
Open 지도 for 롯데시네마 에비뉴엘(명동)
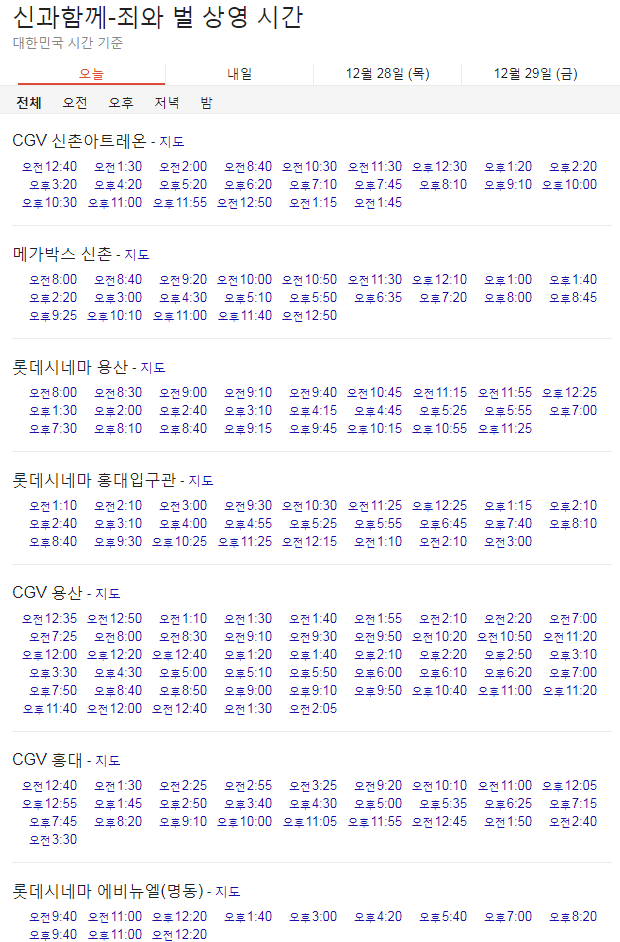pos(228,892)
